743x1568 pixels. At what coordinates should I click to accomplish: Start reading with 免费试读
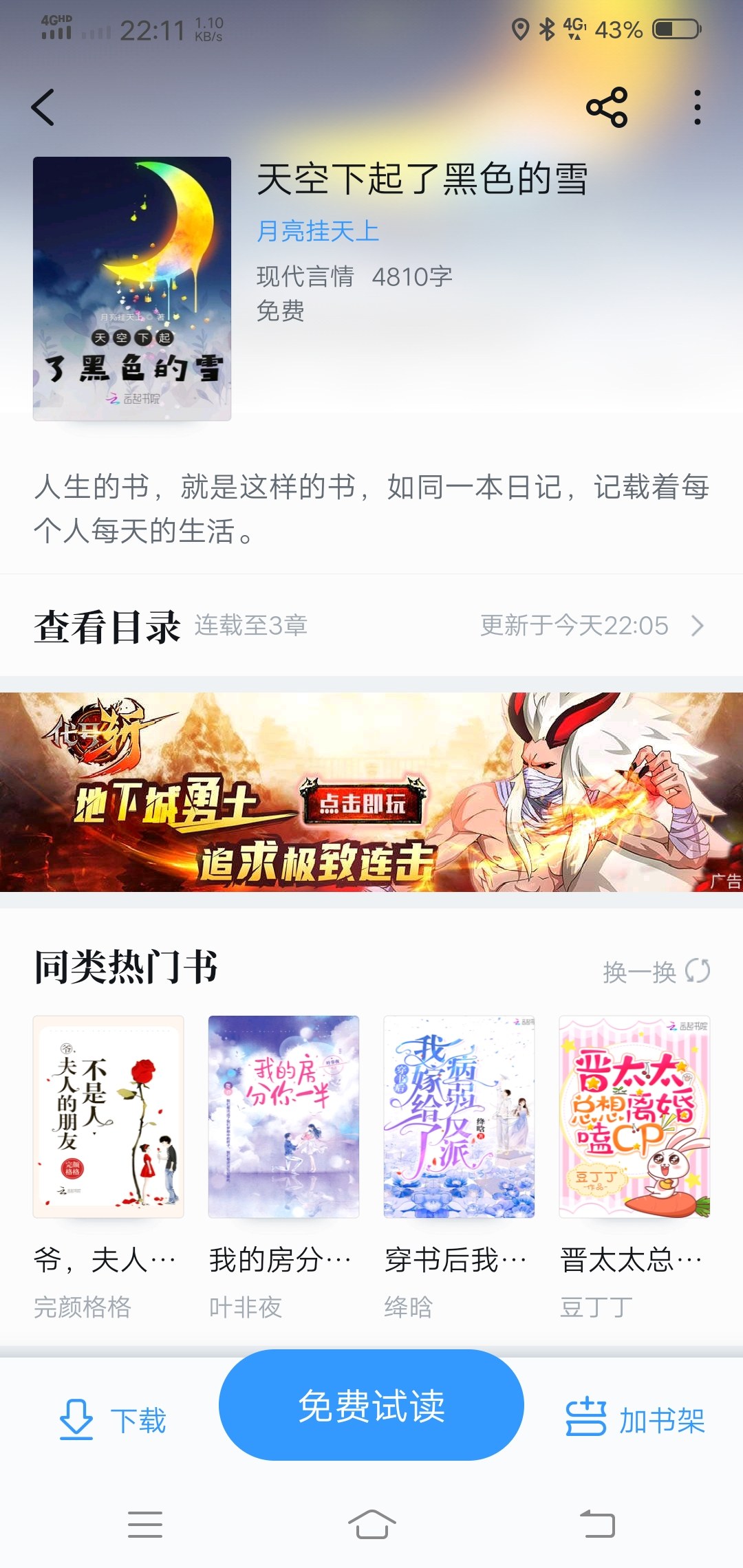tap(371, 1405)
